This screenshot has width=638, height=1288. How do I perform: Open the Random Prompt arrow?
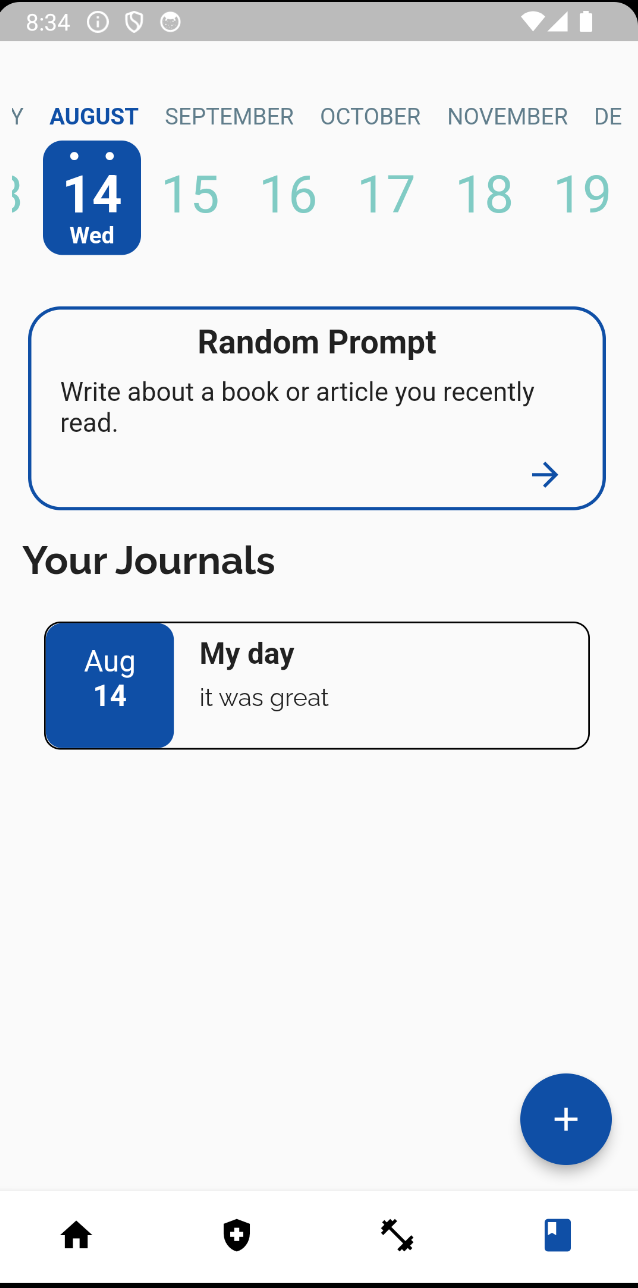point(545,475)
